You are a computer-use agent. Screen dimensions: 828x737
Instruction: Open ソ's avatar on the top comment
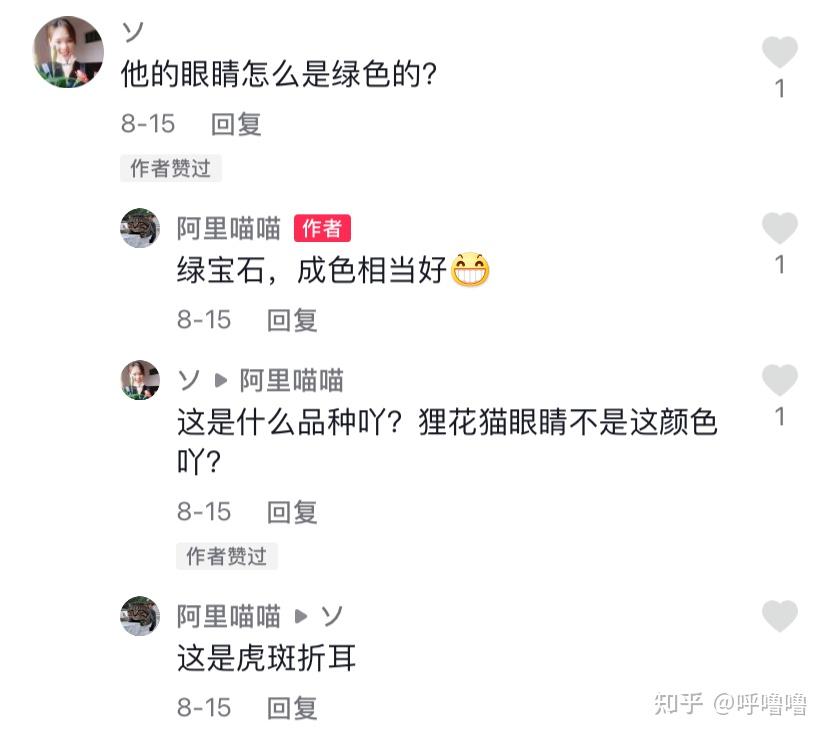pyautogui.click(x=69, y=52)
